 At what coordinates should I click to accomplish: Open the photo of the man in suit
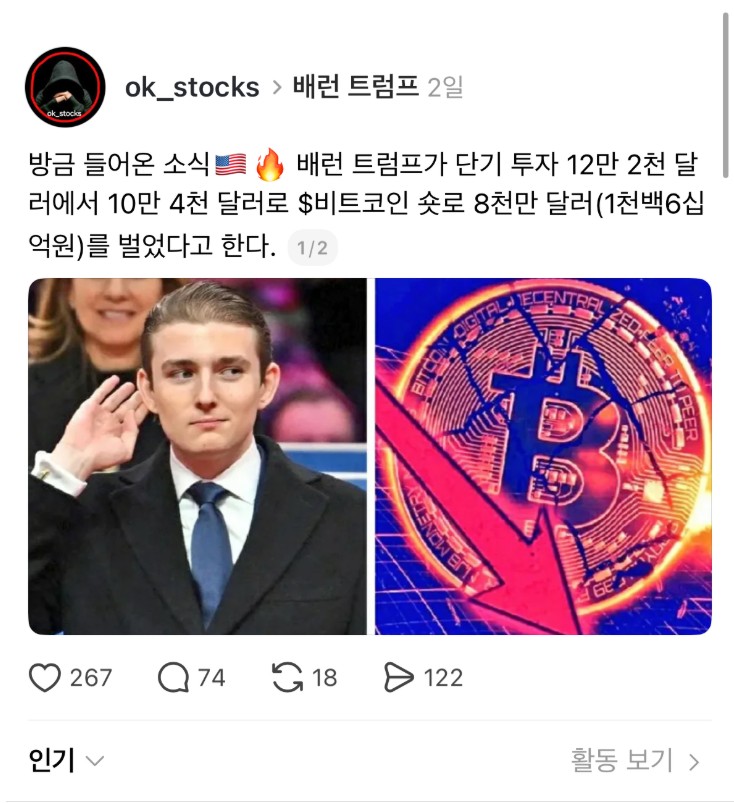click(197, 456)
